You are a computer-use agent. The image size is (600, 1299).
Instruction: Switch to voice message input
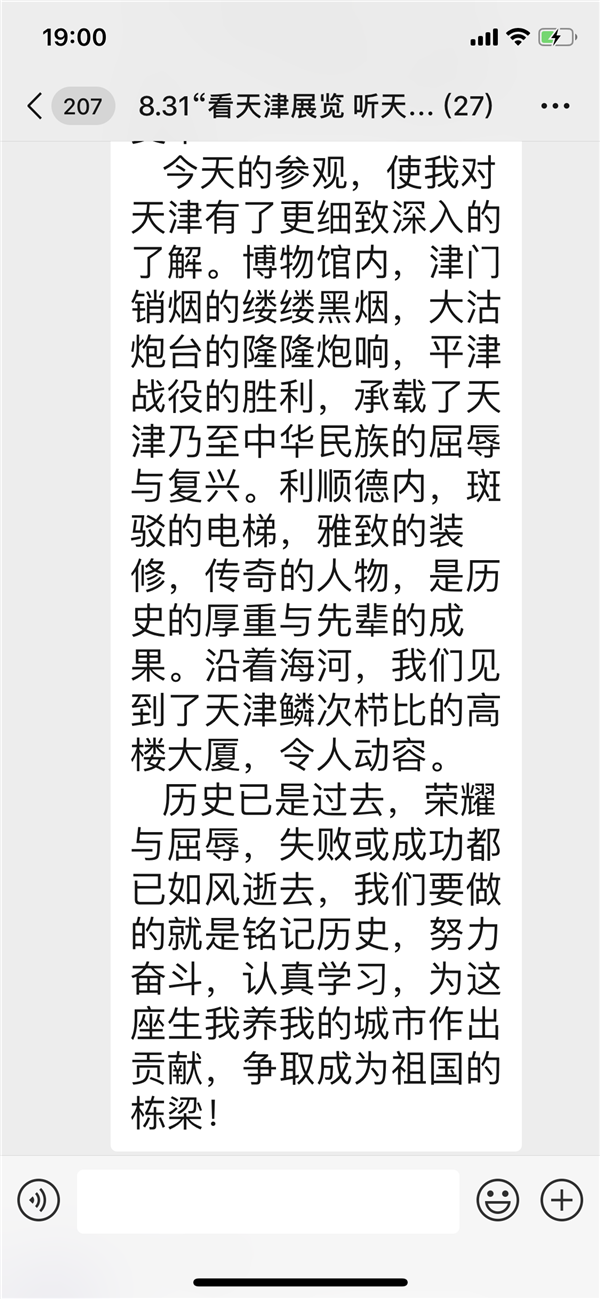38,1199
